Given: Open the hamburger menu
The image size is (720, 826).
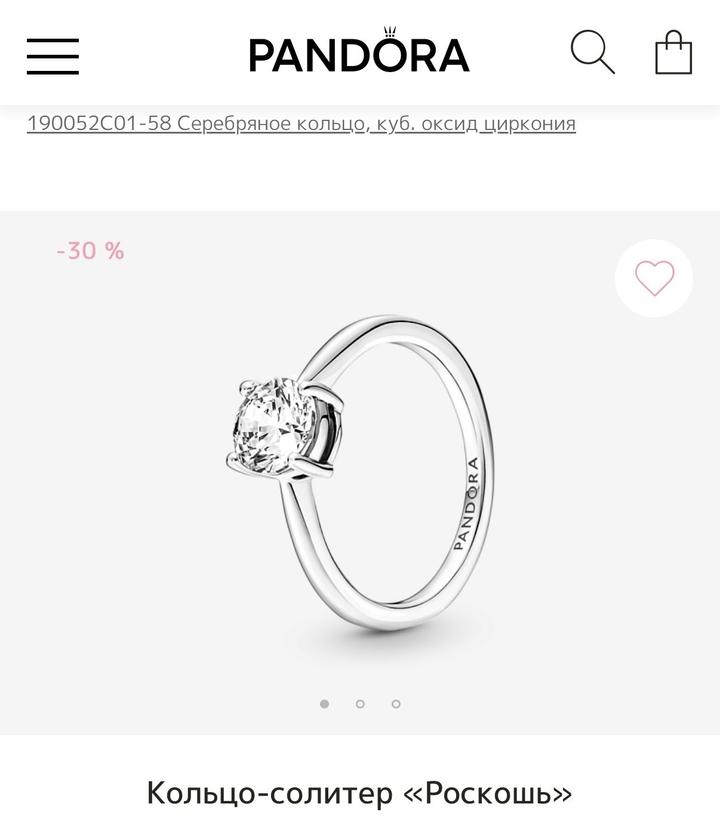Looking at the screenshot, I should point(53,56).
